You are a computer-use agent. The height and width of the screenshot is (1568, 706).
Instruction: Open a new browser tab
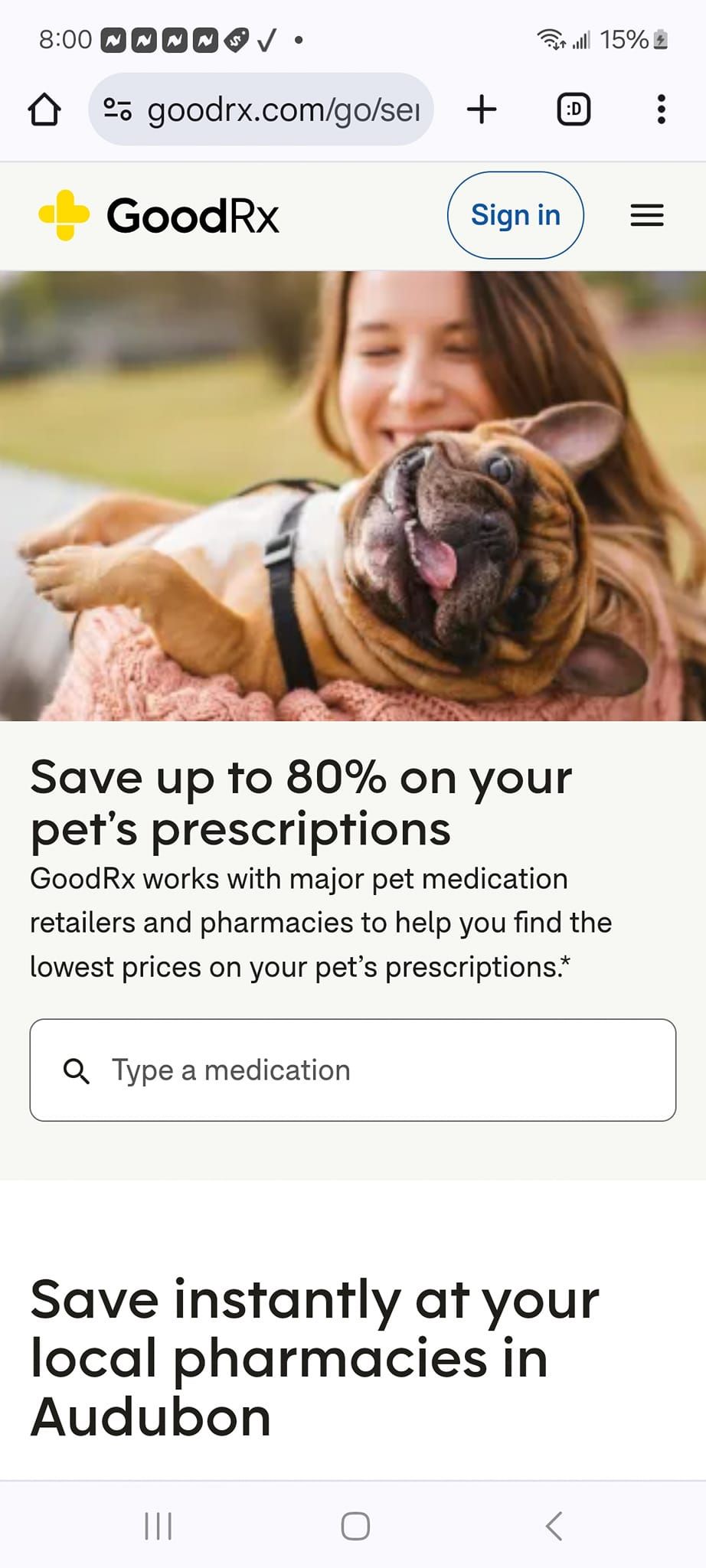[482, 109]
